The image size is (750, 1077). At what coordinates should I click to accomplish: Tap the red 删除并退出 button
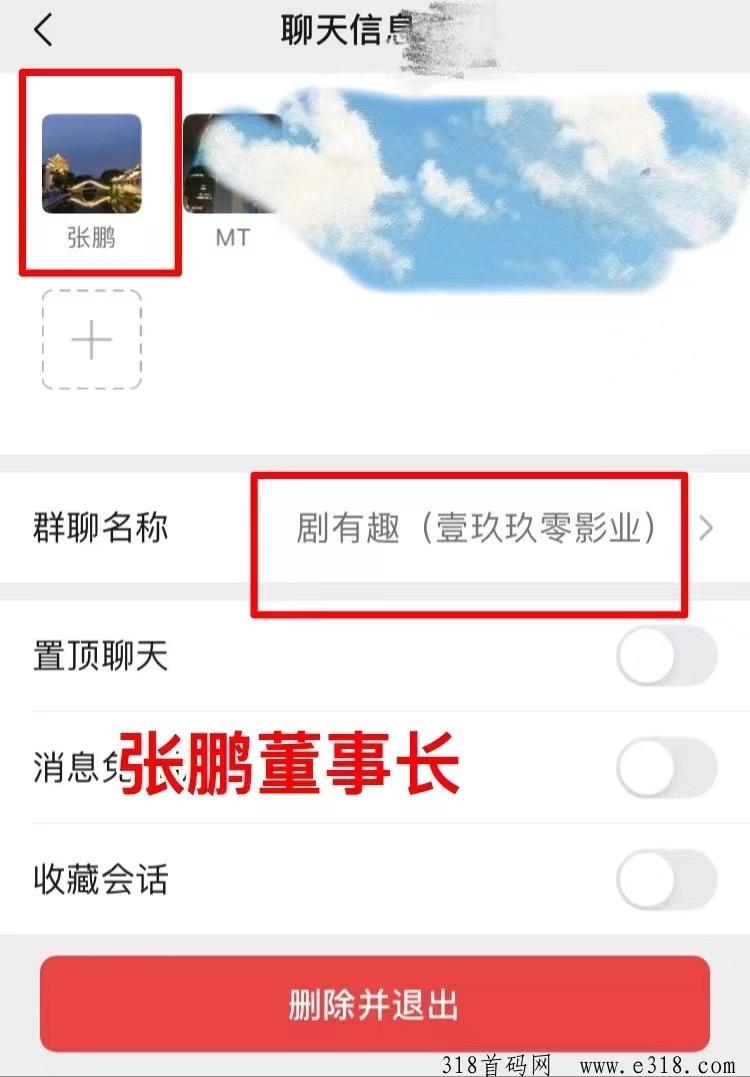tap(374, 1004)
